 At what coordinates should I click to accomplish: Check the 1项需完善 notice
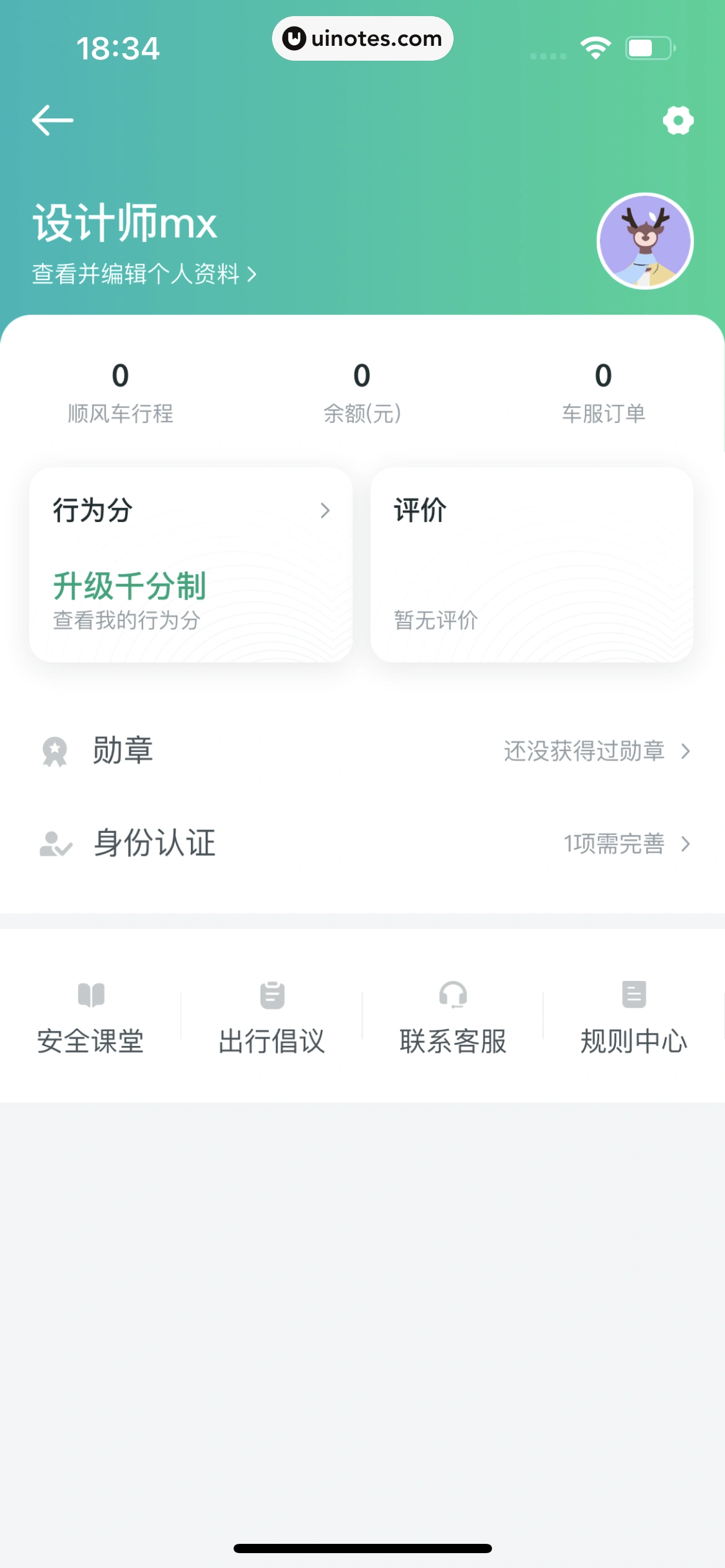pos(614,843)
